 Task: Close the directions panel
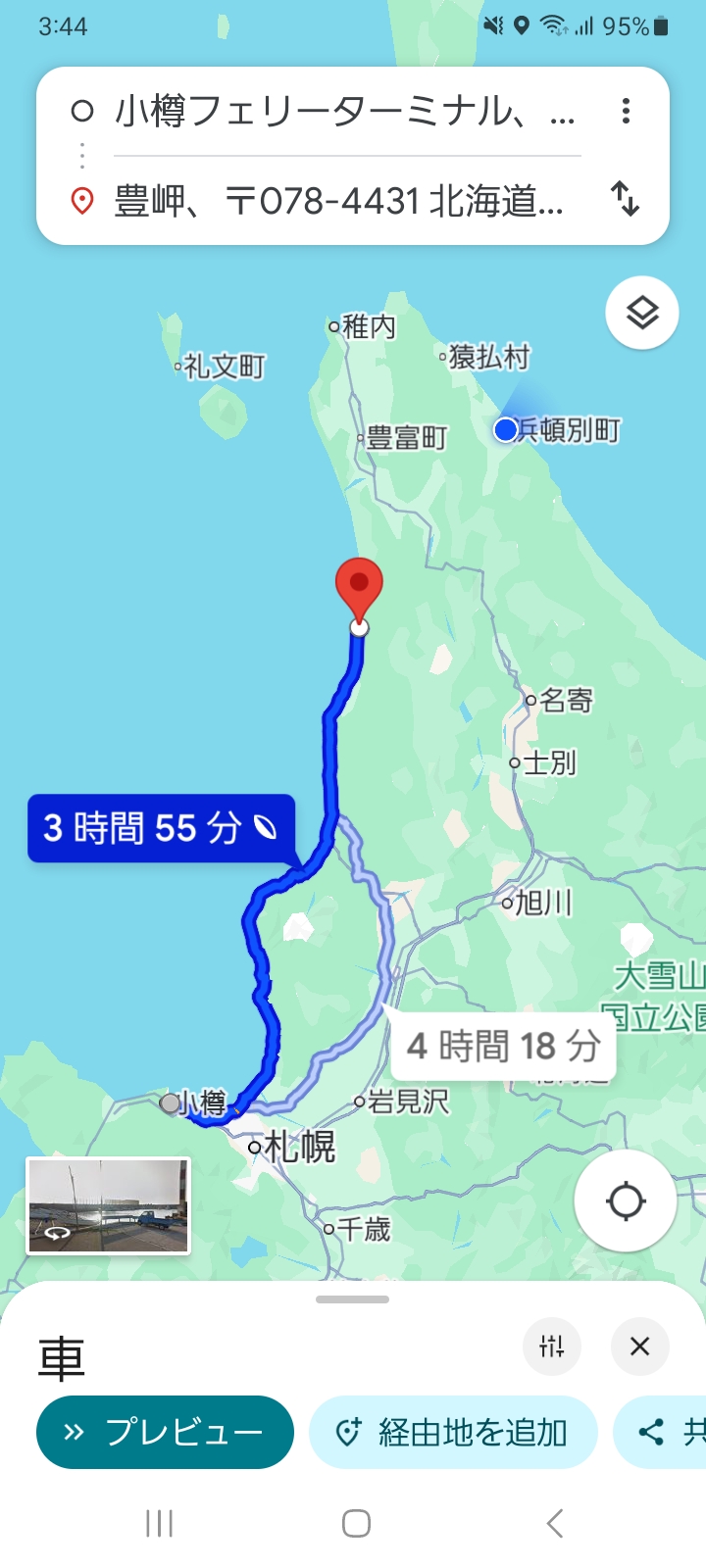pyautogui.click(x=639, y=1347)
